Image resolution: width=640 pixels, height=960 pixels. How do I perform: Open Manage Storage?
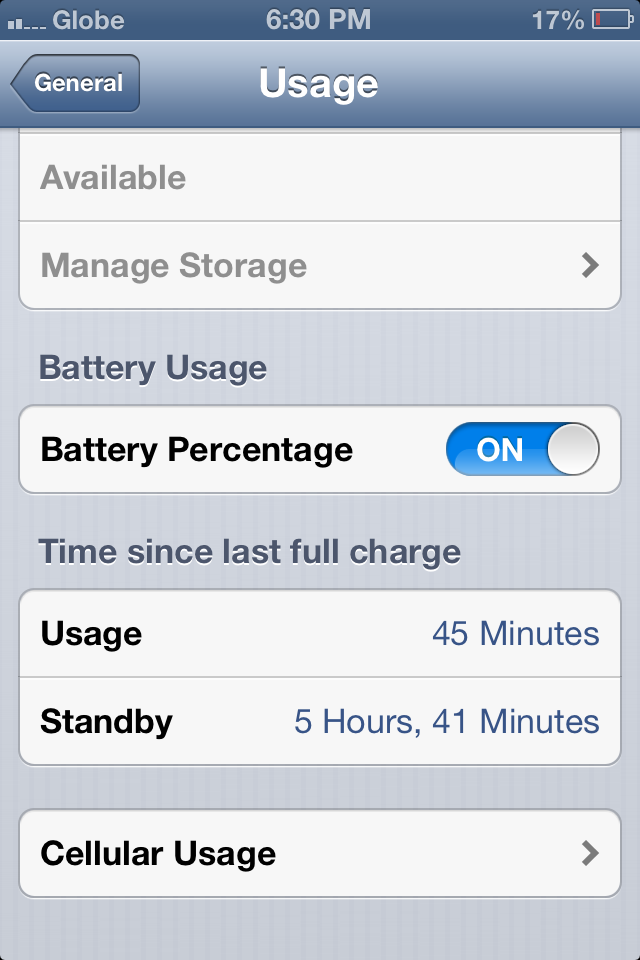coord(320,266)
